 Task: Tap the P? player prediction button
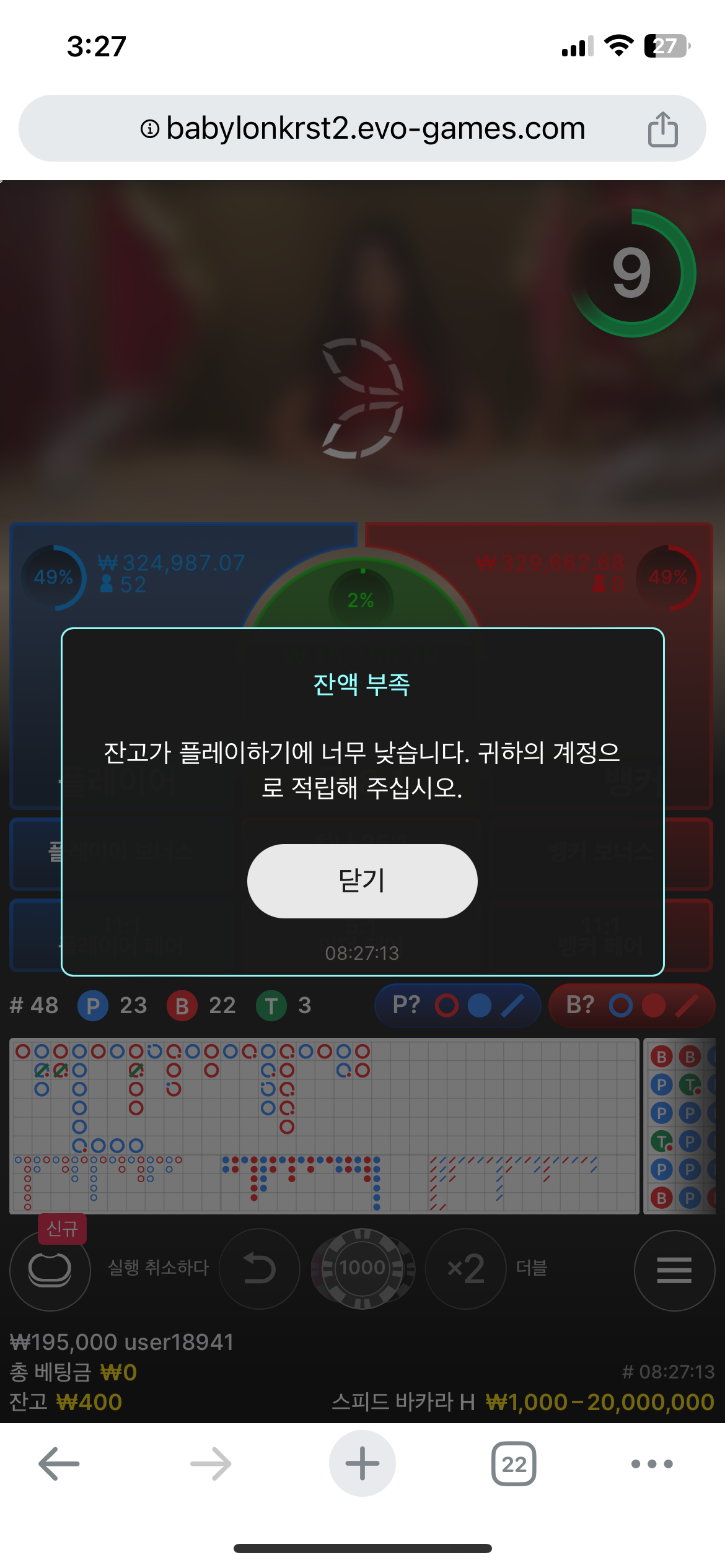(x=457, y=1006)
